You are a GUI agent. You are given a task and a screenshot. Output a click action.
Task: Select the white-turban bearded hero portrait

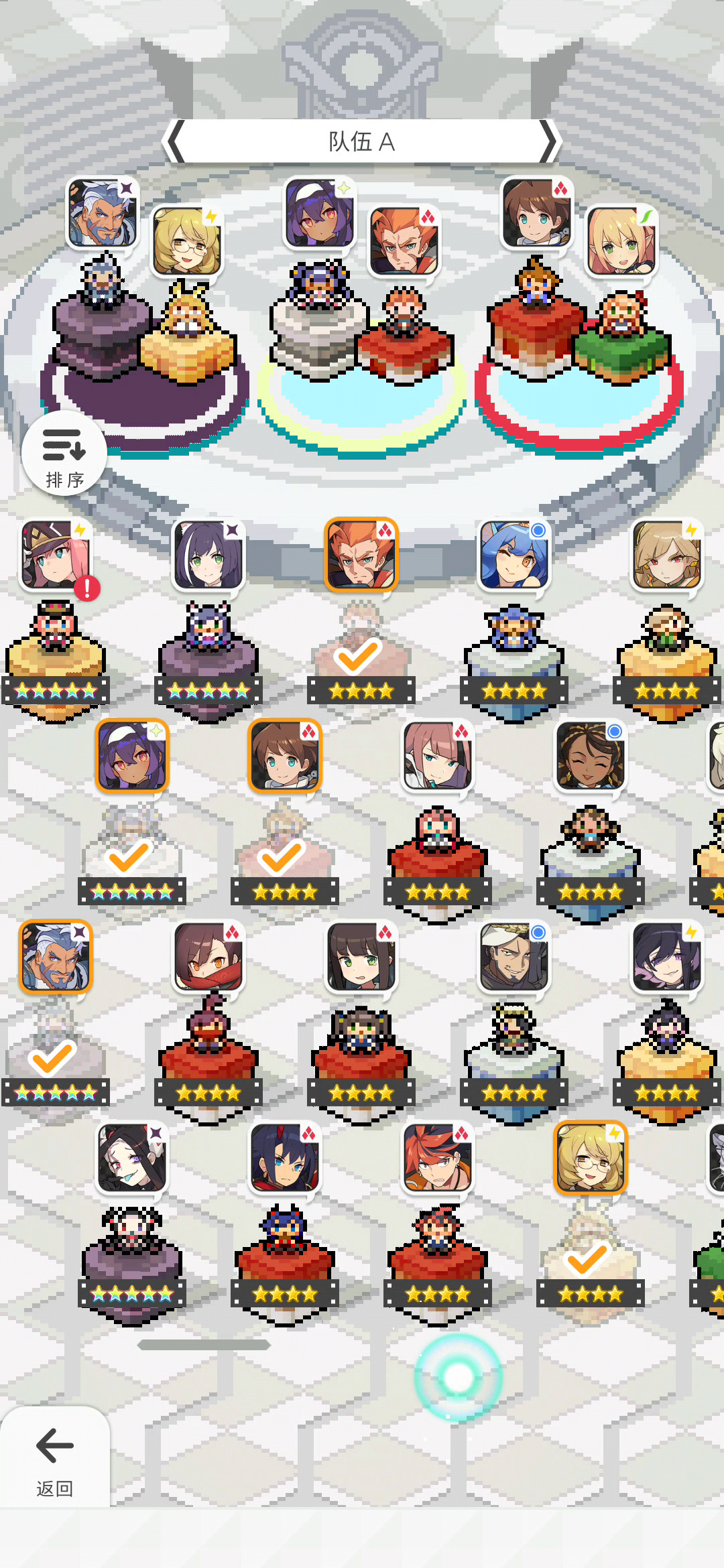[x=514, y=957]
